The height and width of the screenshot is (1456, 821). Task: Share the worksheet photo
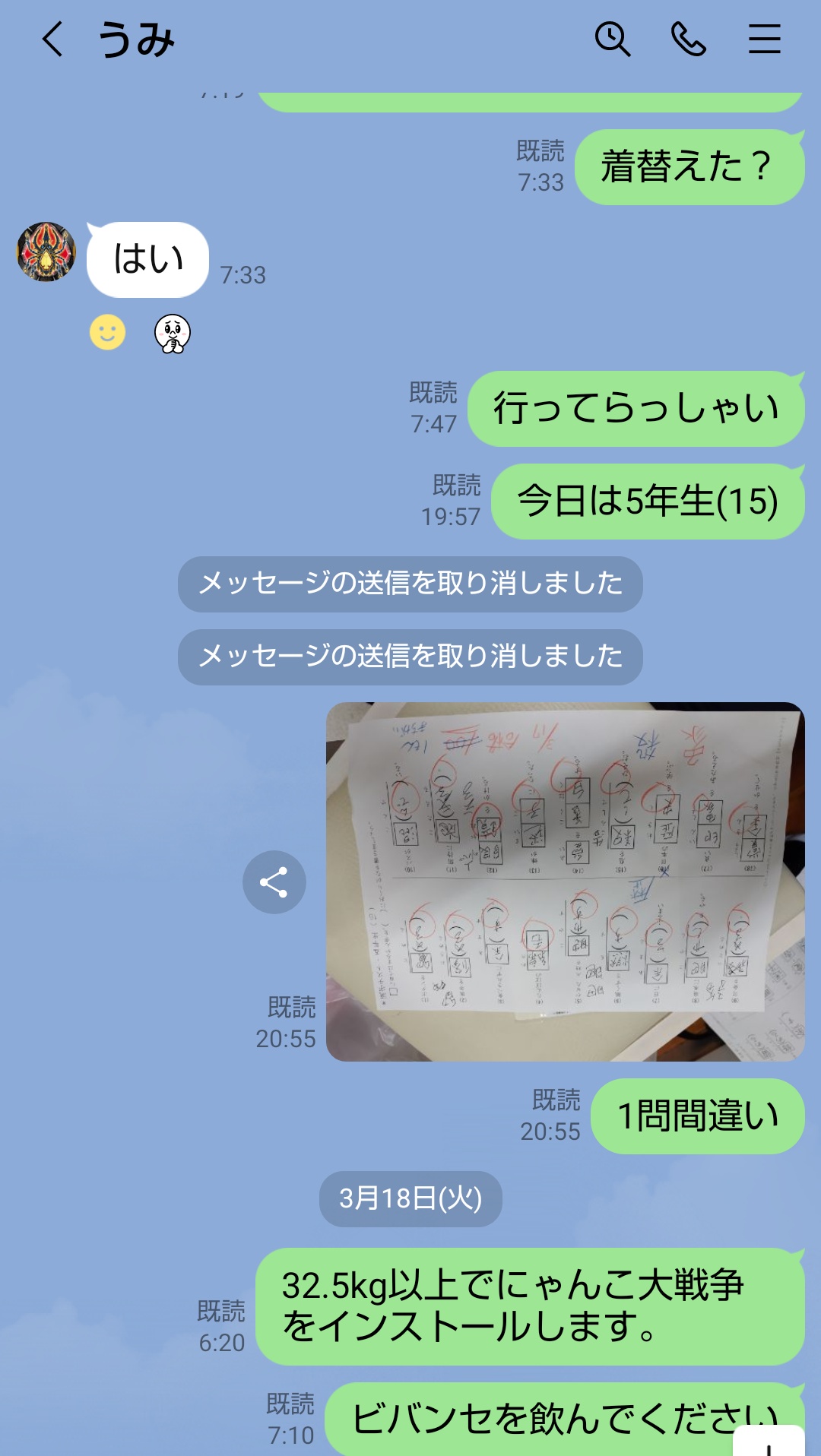tap(274, 882)
